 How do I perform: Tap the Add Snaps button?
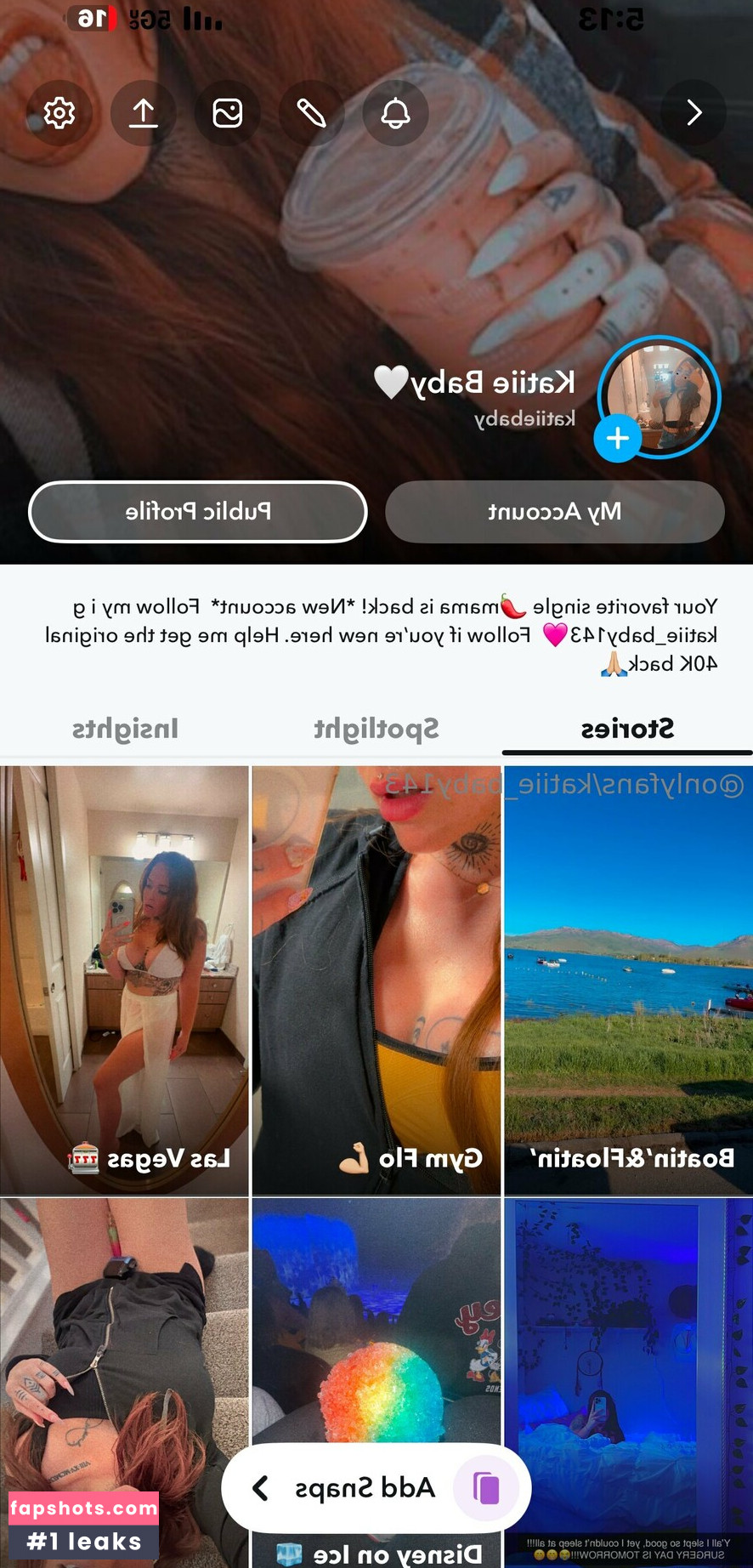tap(365, 1488)
